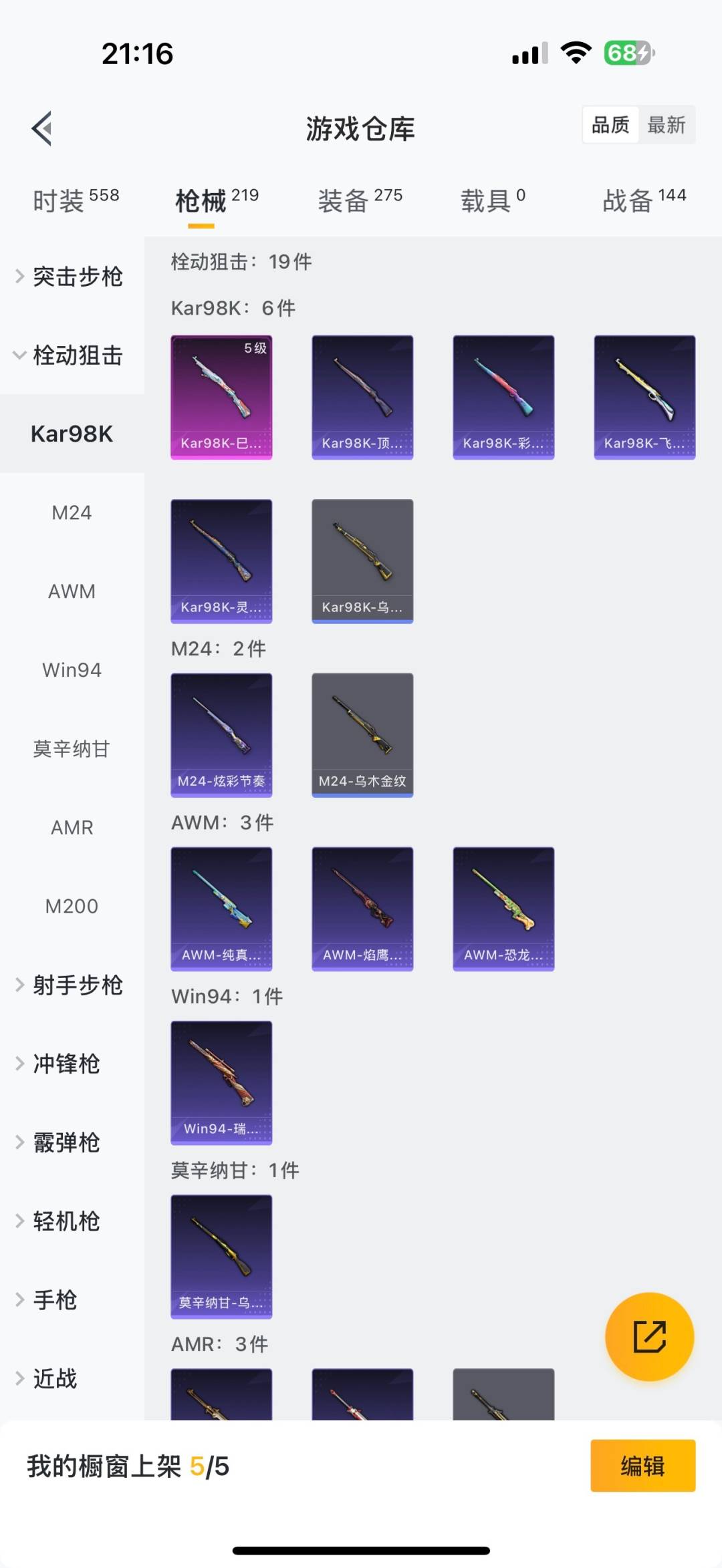
Task: Open the level 5 Kar98K skin
Action: (221, 397)
